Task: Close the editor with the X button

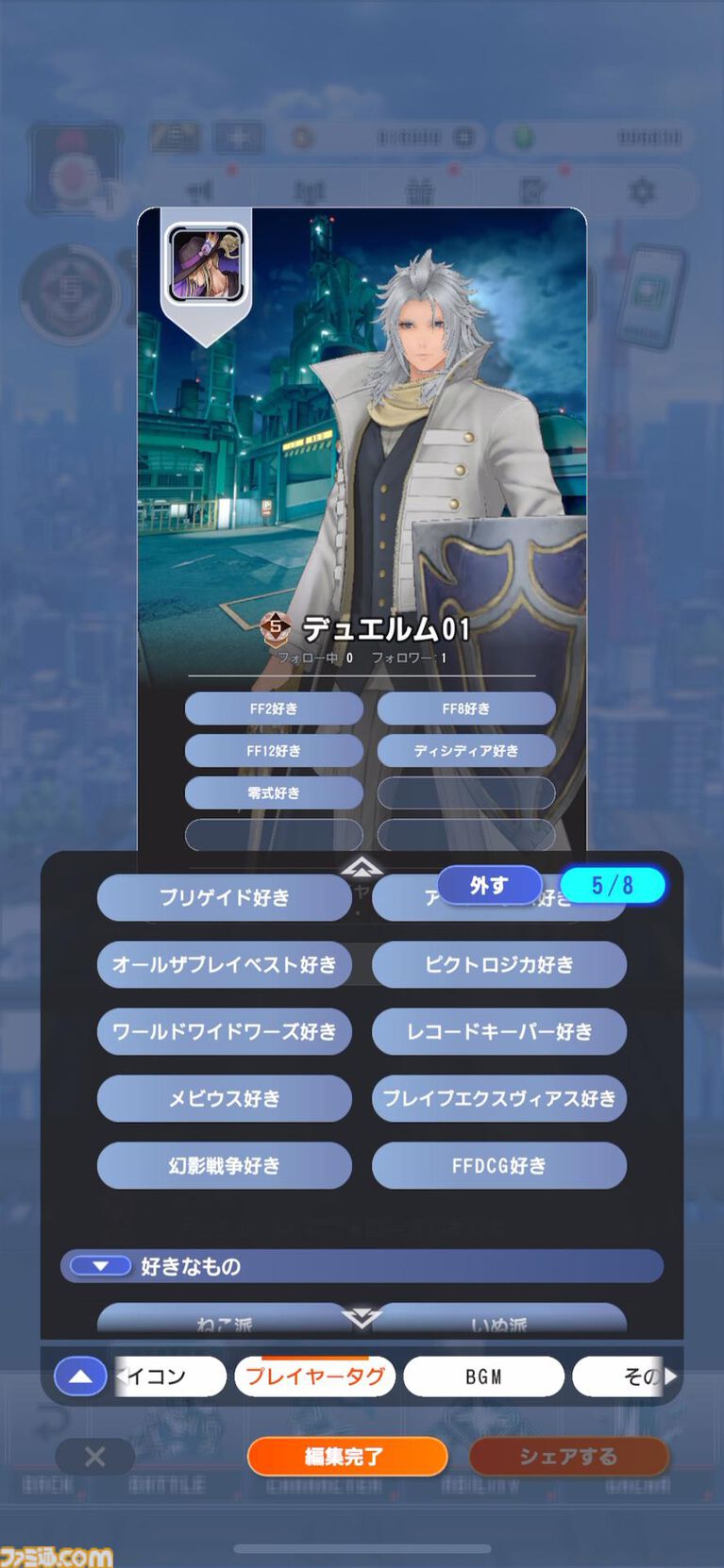Action: click(94, 1457)
